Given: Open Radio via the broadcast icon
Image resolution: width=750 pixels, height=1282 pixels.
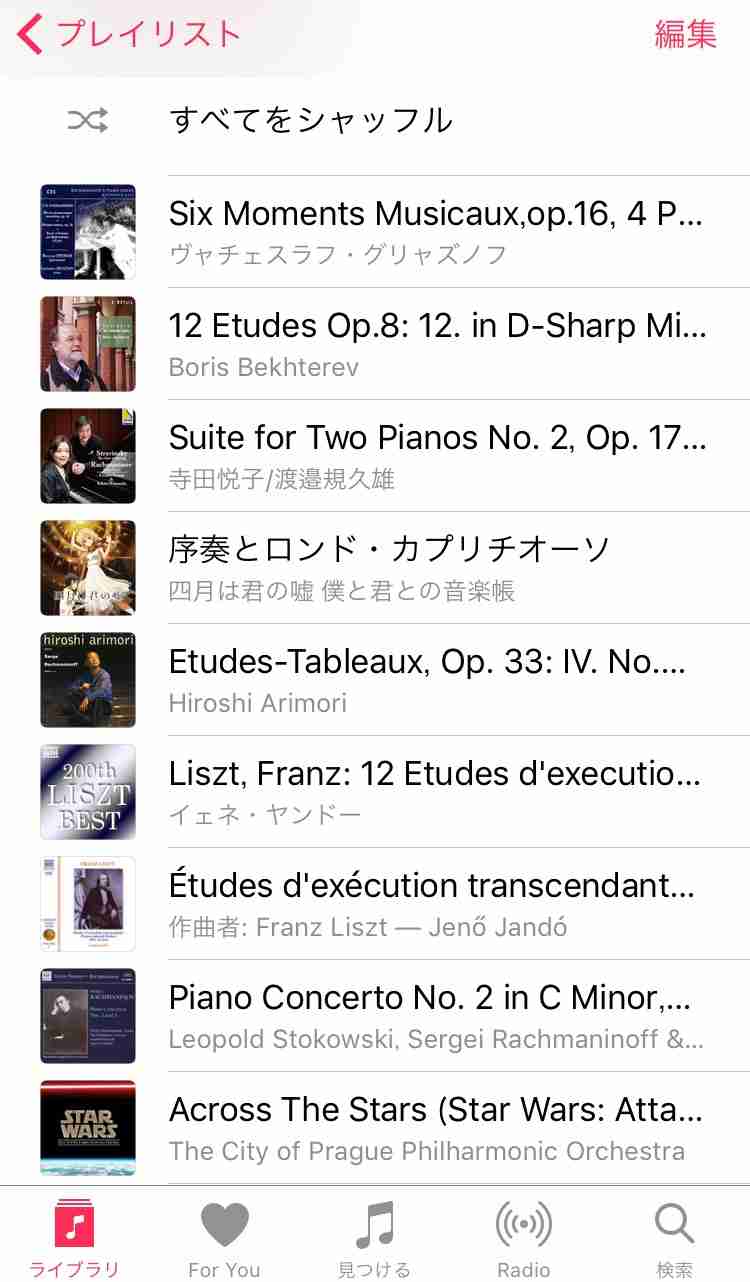Looking at the screenshot, I should click(524, 1222).
